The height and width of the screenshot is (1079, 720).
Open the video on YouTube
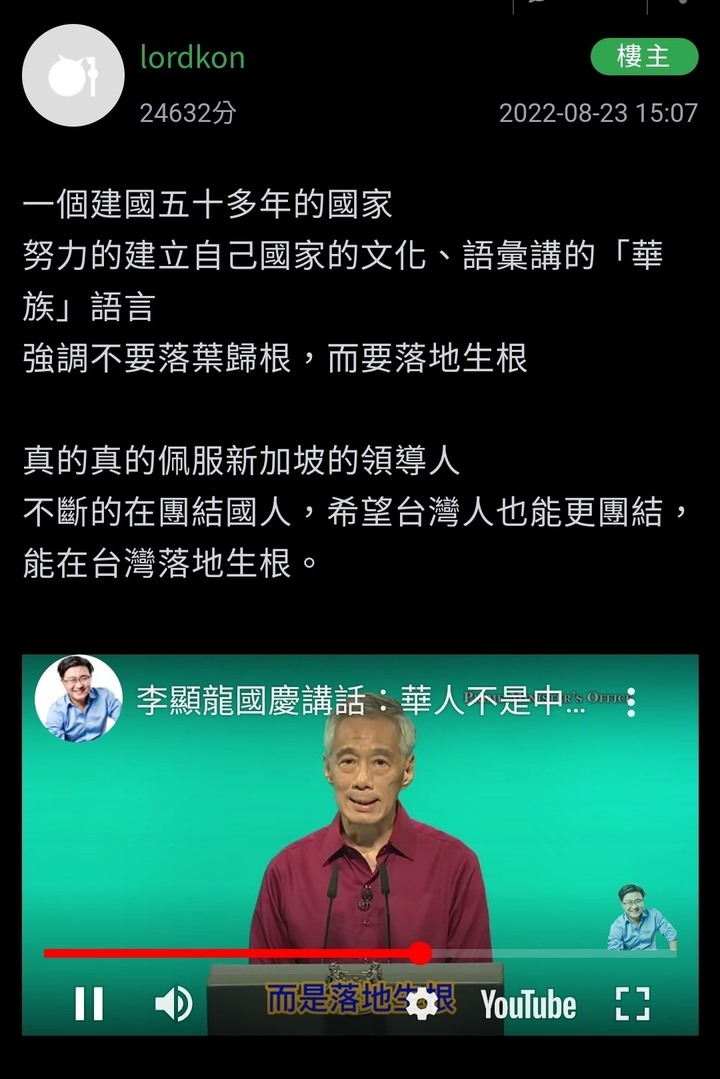(528, 1005)
